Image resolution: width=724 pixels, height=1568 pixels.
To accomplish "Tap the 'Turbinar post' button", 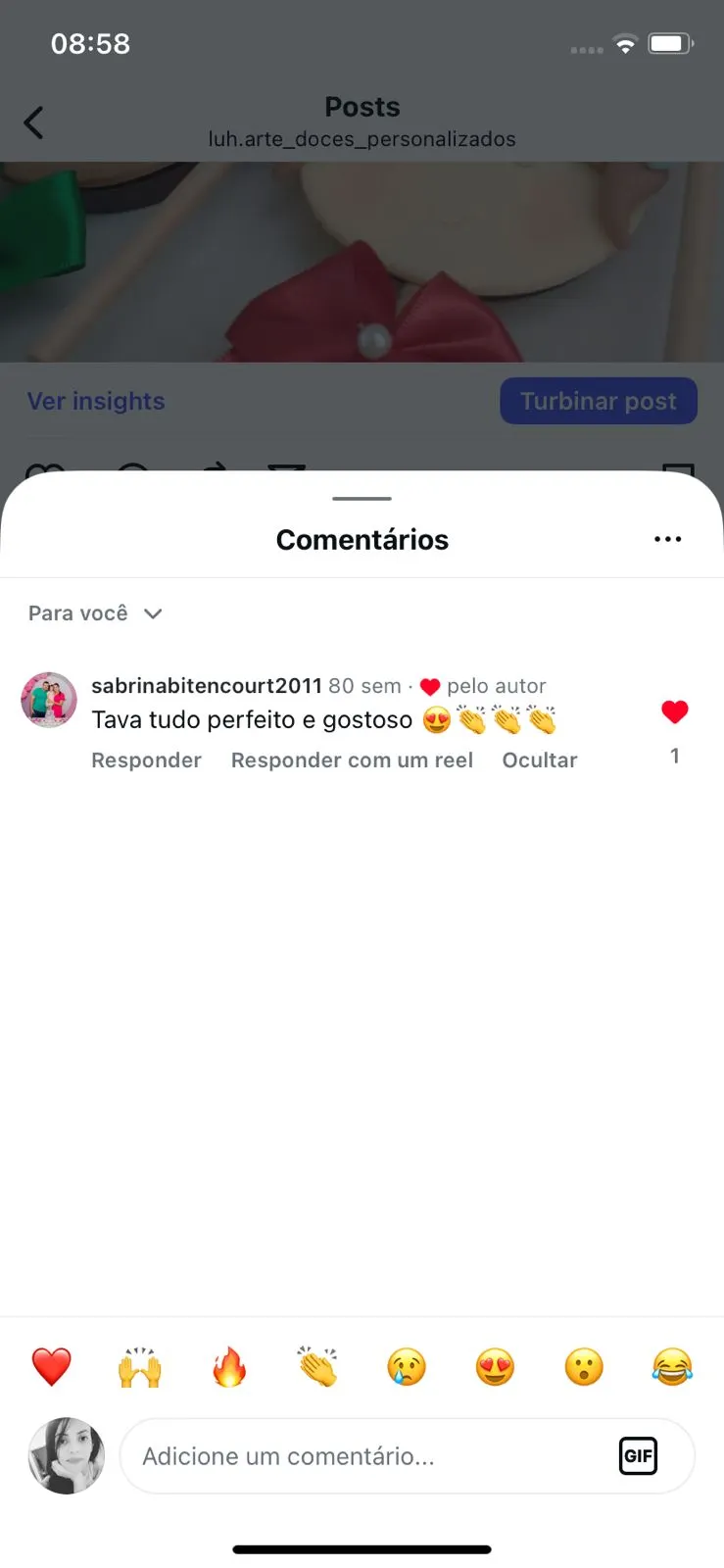I will click(x=598, y=401).
